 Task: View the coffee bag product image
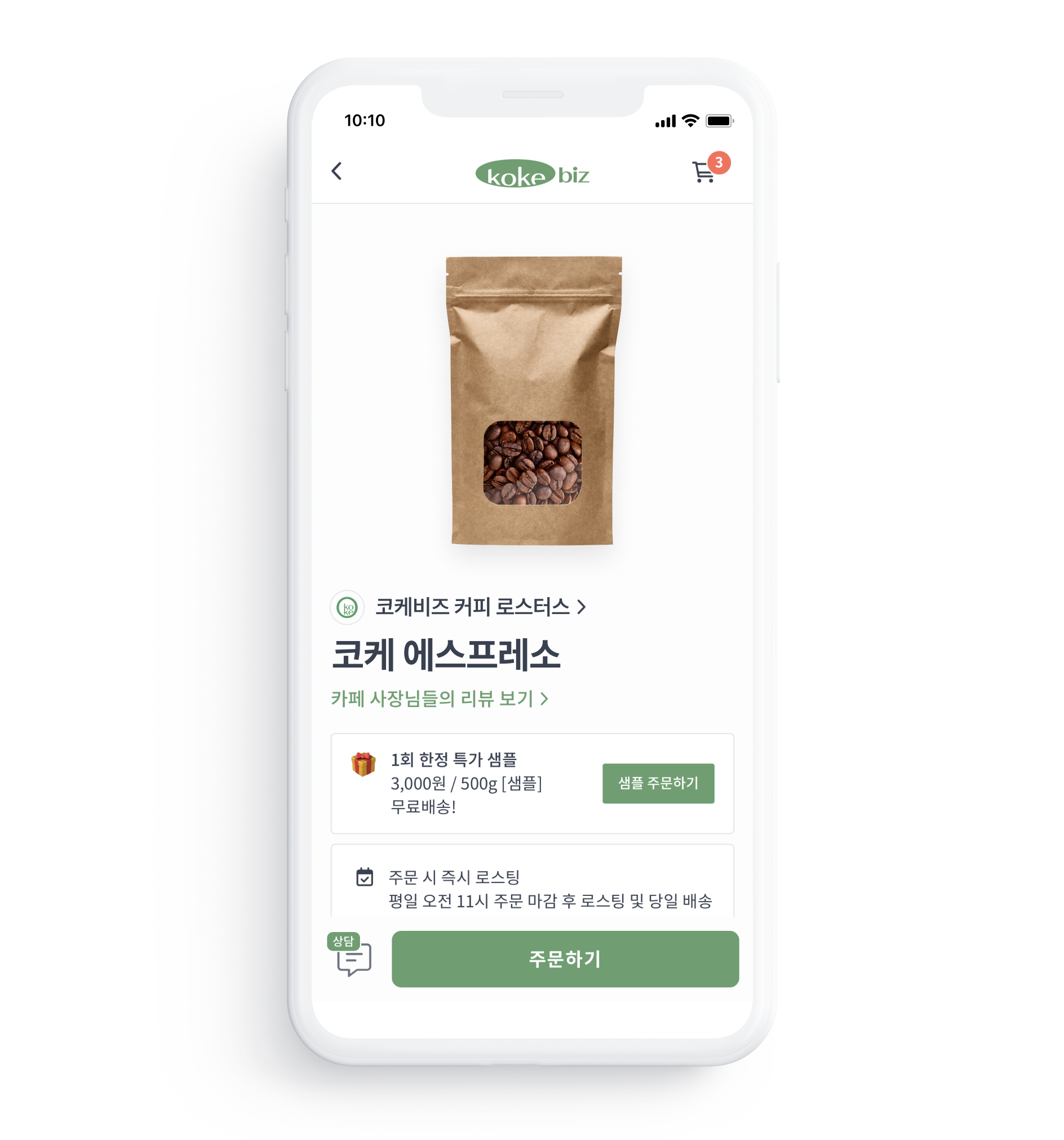click(533, 400)
